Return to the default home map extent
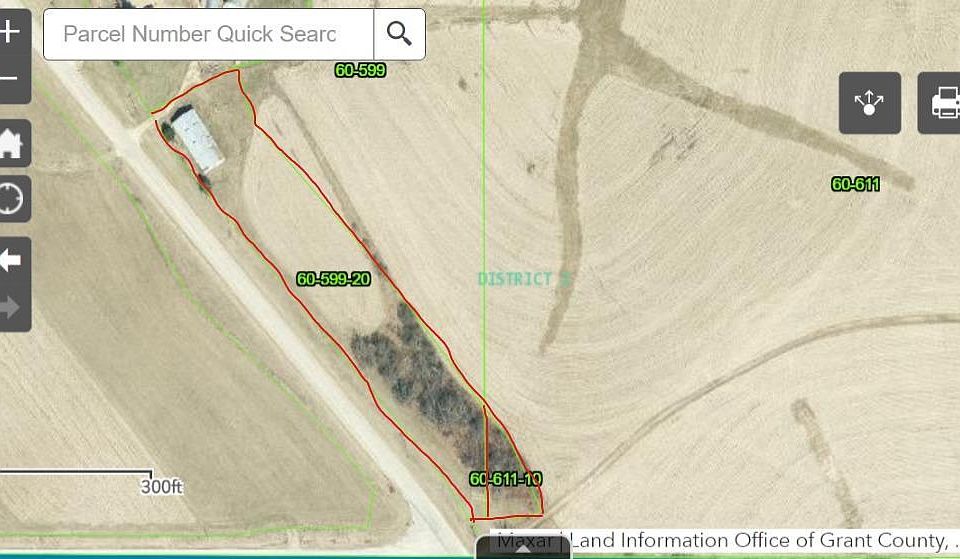 coord(11,144)
